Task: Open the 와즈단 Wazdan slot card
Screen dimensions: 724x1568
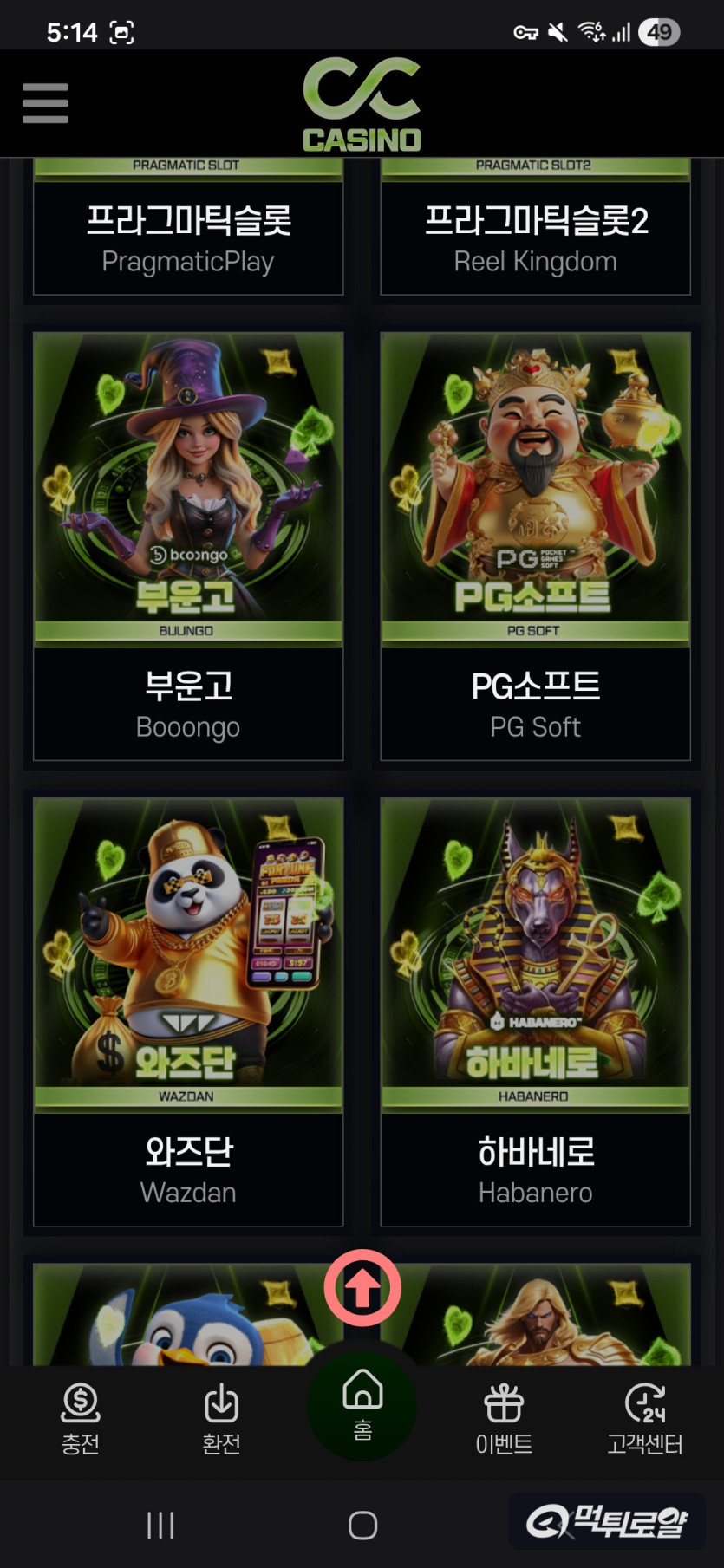Action: point(188,1012)
